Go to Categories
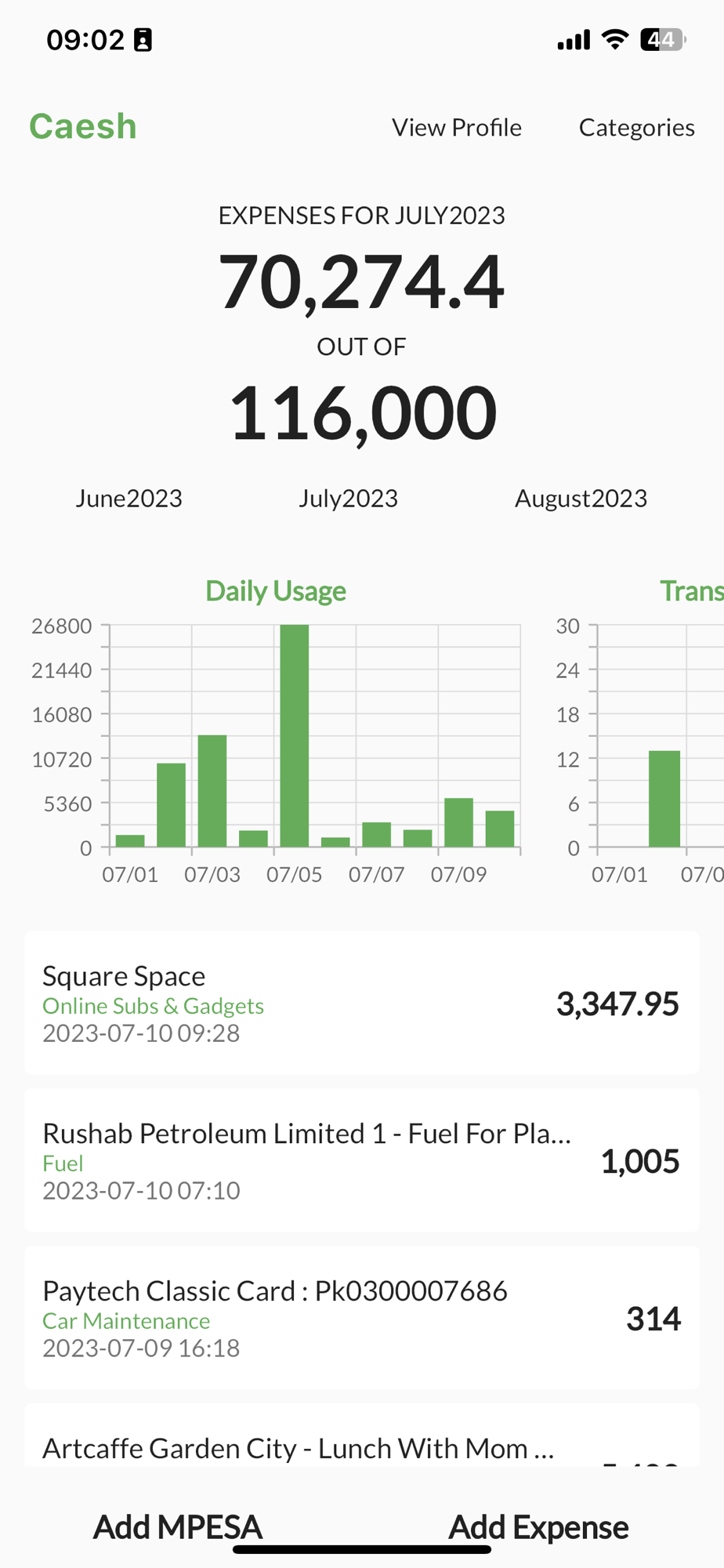This screenshot has width=724, height=1568. (x=636, y=127)
